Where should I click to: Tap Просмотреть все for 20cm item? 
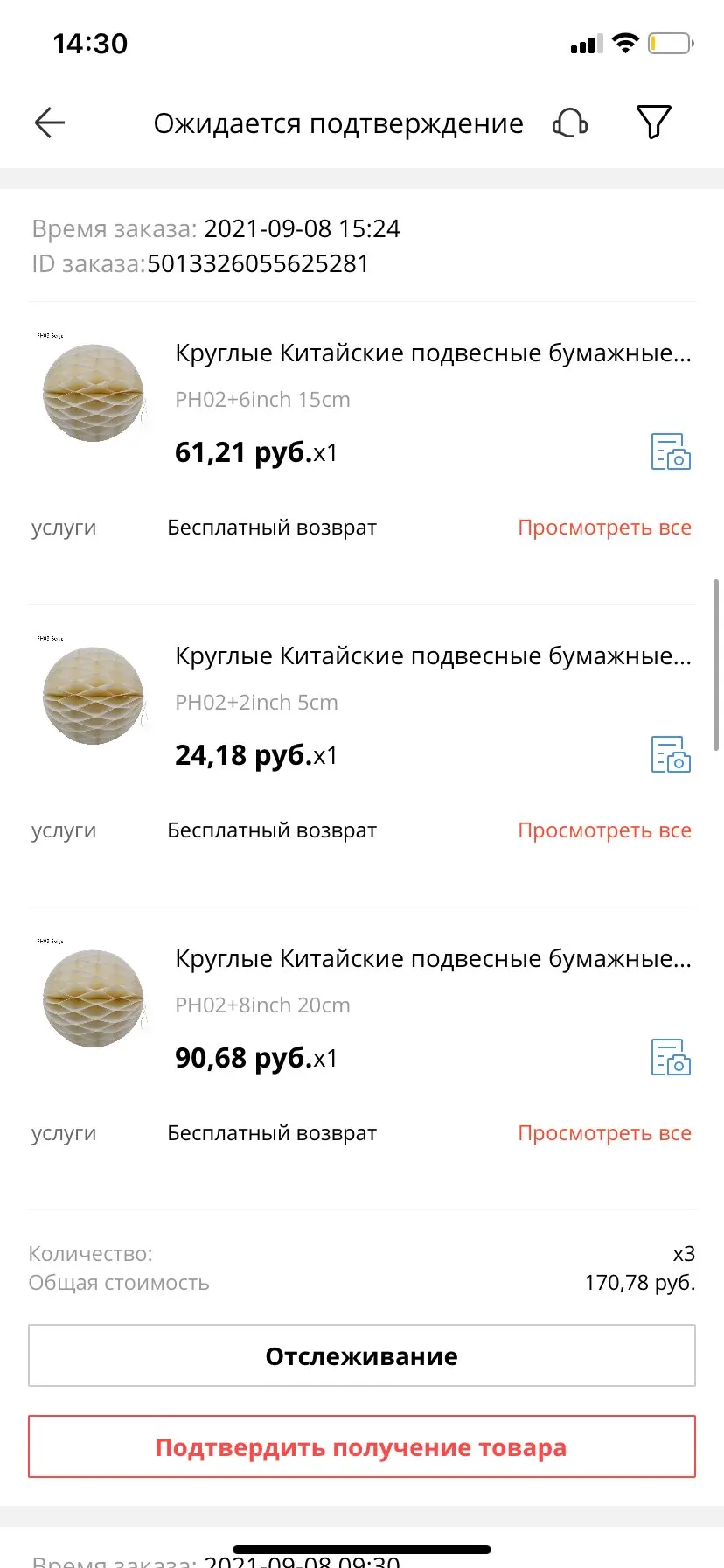tap(604, 1133)
